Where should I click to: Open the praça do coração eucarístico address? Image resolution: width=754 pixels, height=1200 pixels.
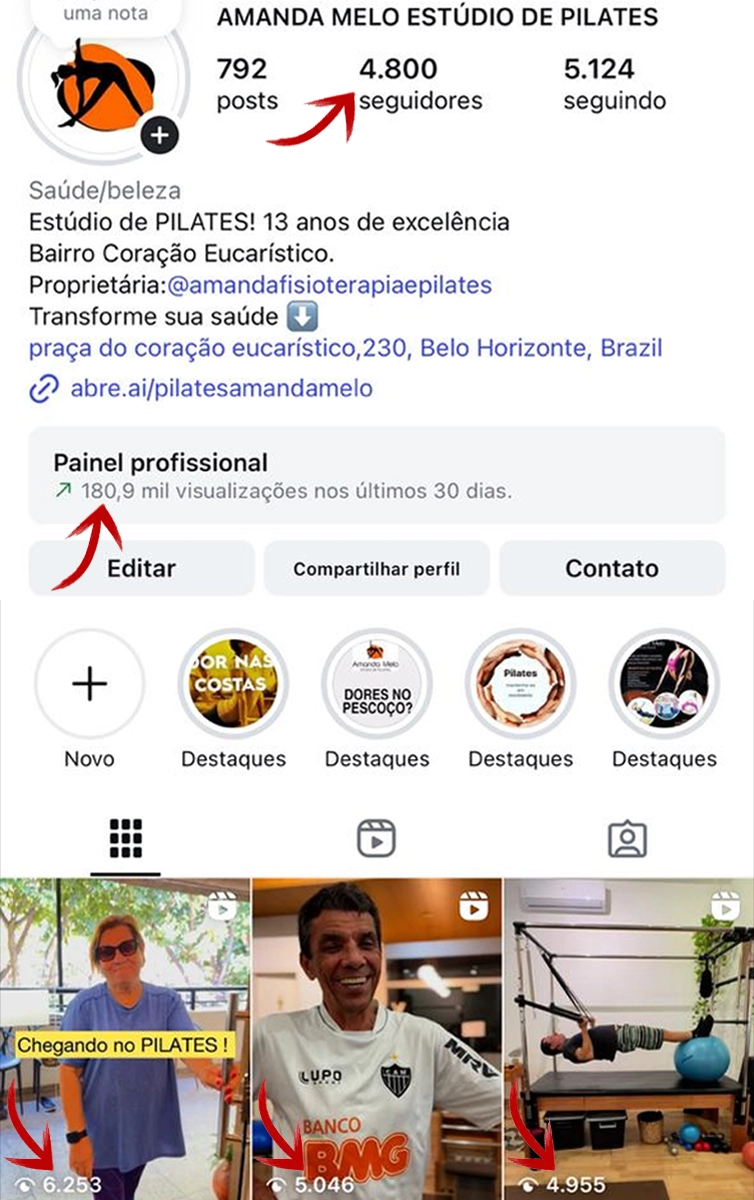click(345, 349)
